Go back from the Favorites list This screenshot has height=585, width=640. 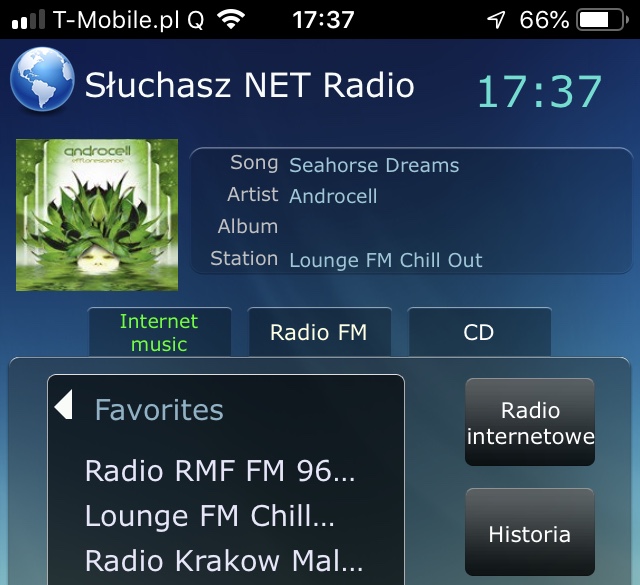tap(64, 407)
